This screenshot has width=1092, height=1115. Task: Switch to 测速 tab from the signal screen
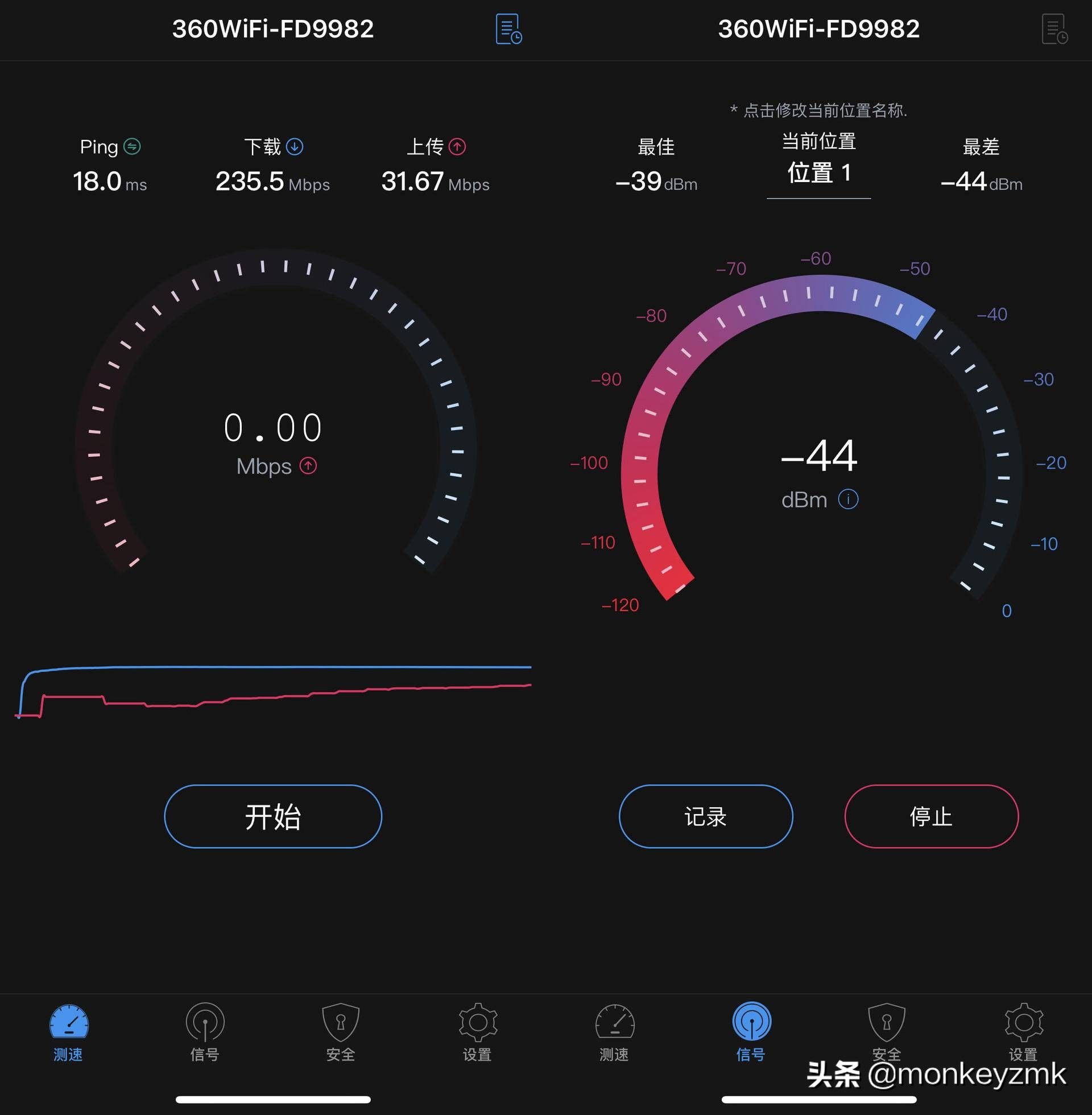click(x=614, y=1031)
